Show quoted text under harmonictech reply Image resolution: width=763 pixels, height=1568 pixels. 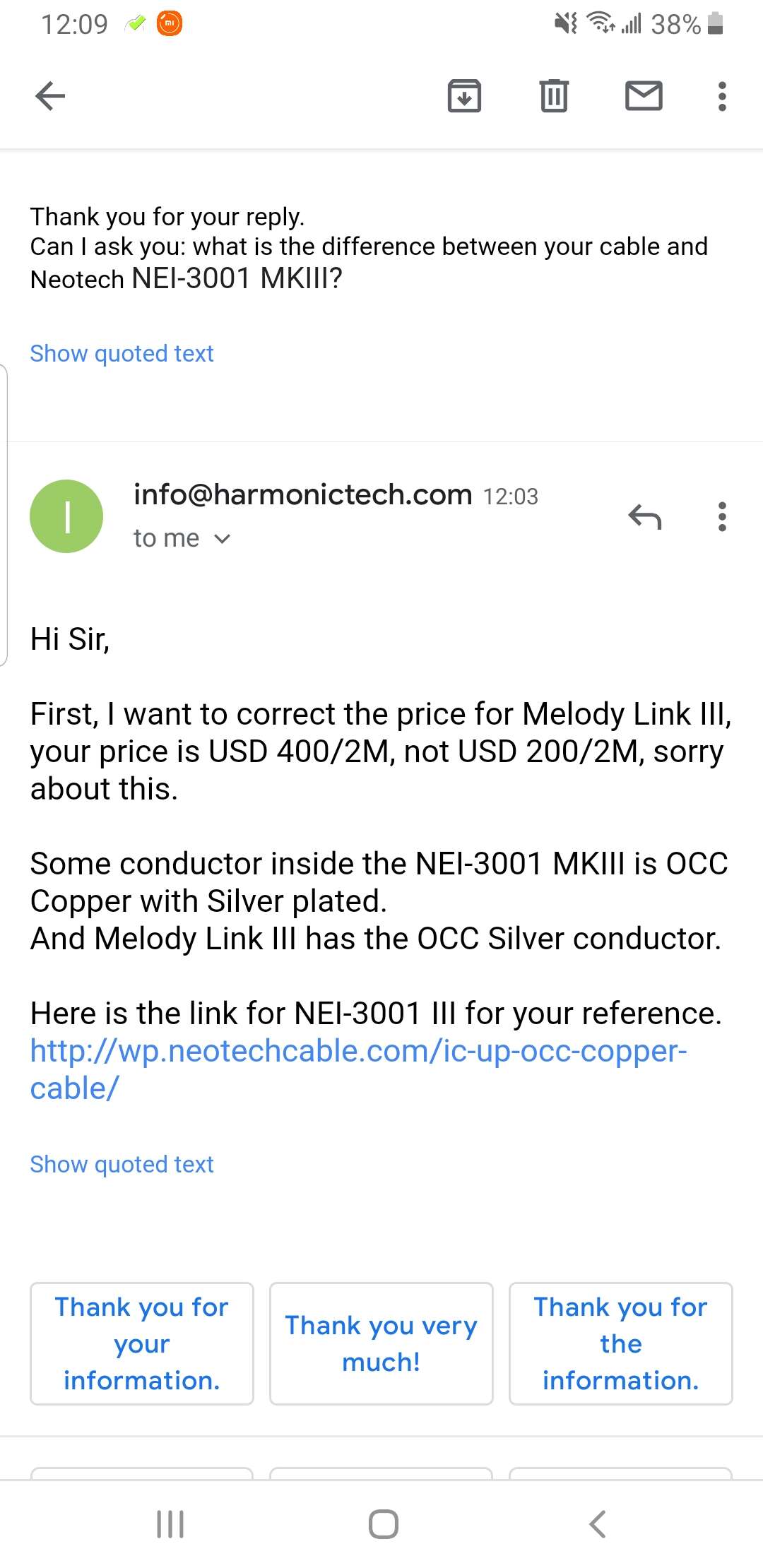[x=122, y=1164]
